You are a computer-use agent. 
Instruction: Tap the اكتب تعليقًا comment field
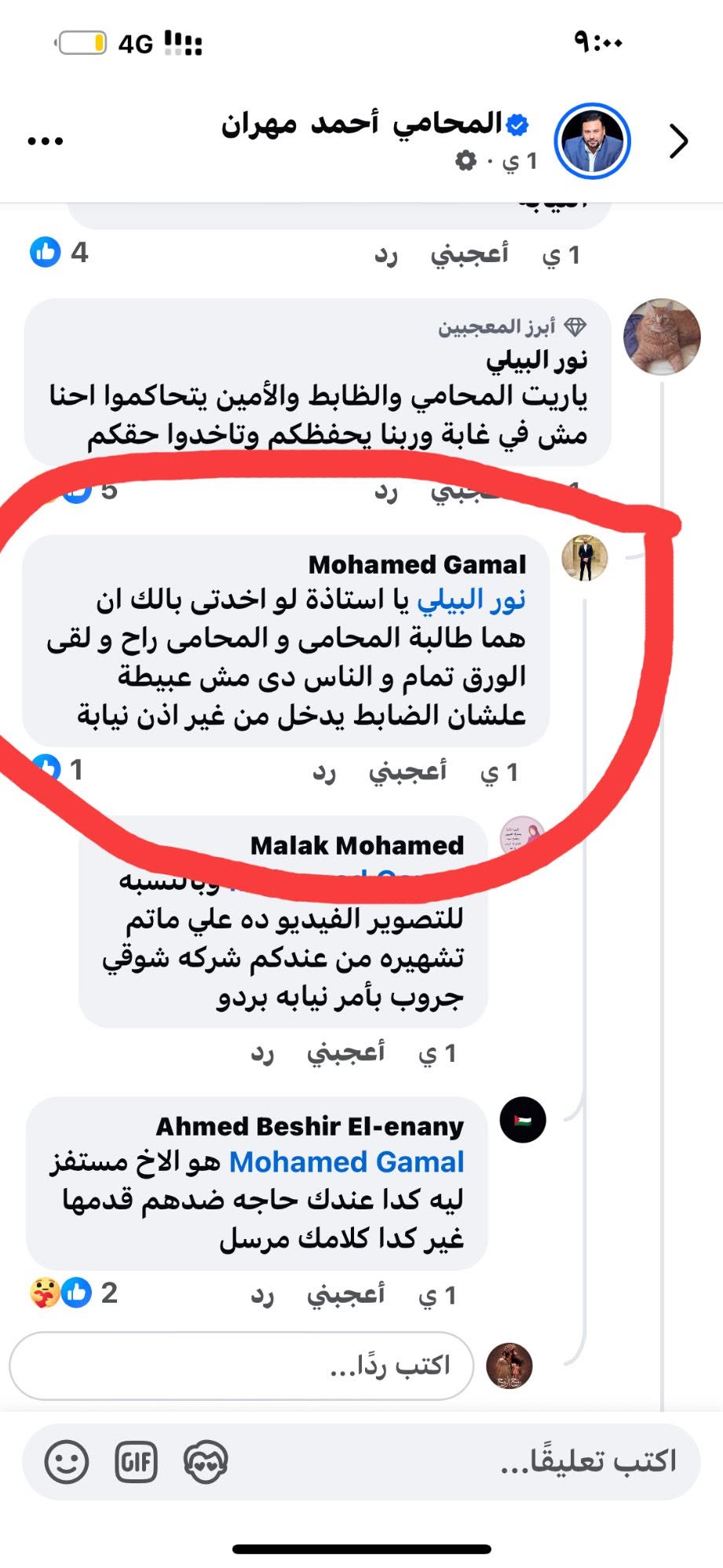[x=361, y=1462]
